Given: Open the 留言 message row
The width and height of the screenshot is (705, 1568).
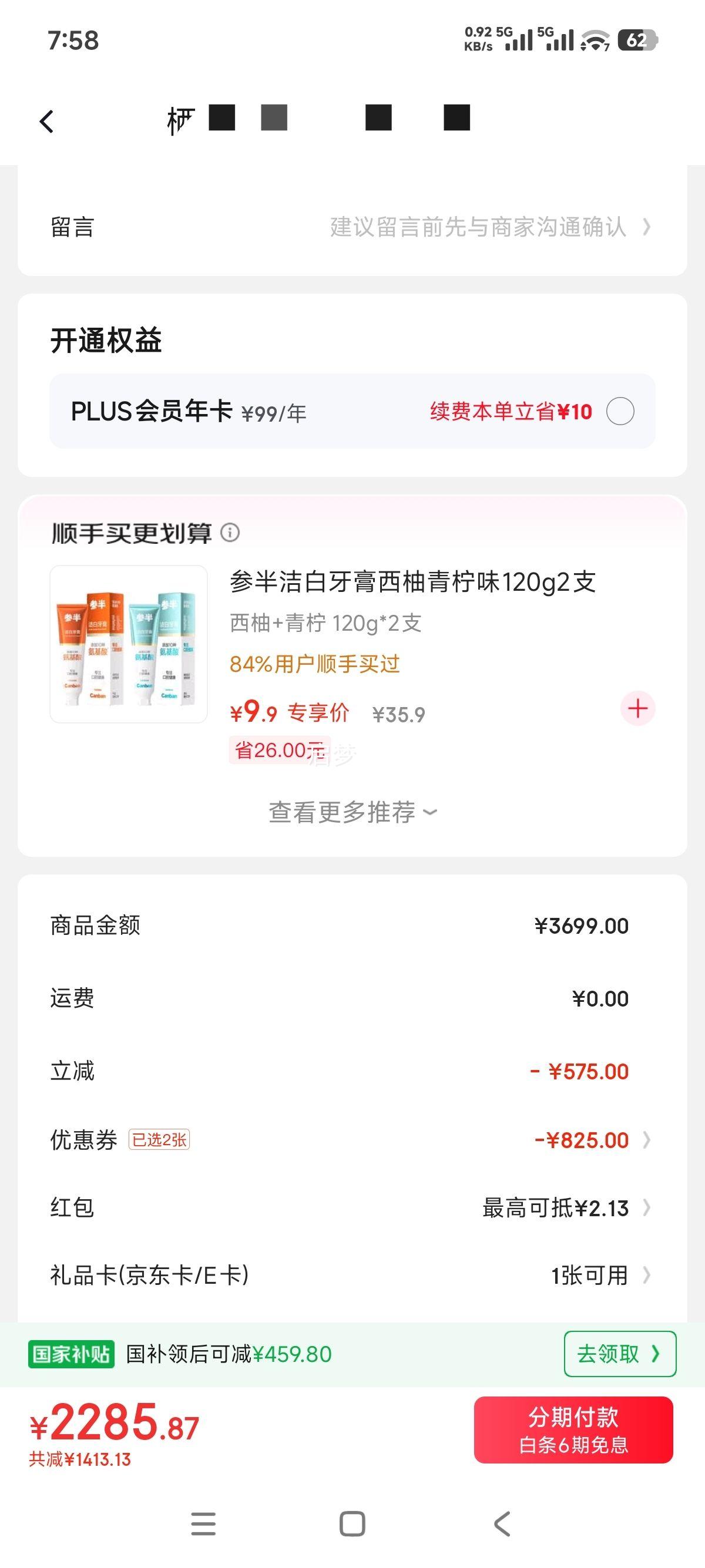Looking at the screenshot, I should click(x=352, y=227).
